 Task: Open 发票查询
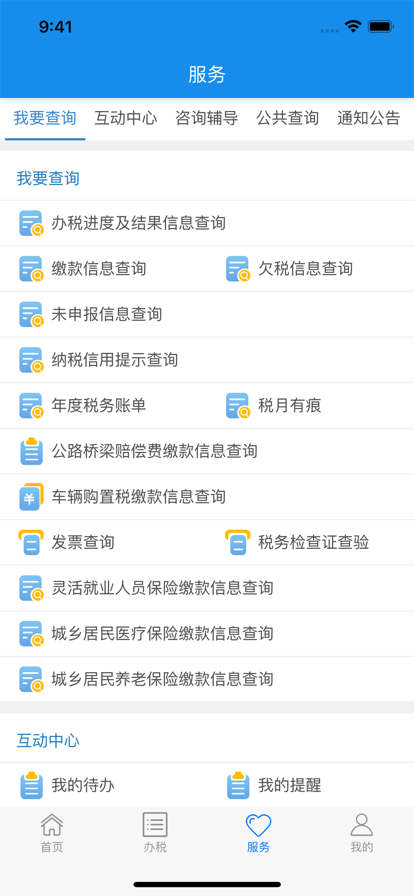click(x=104, y=543)
